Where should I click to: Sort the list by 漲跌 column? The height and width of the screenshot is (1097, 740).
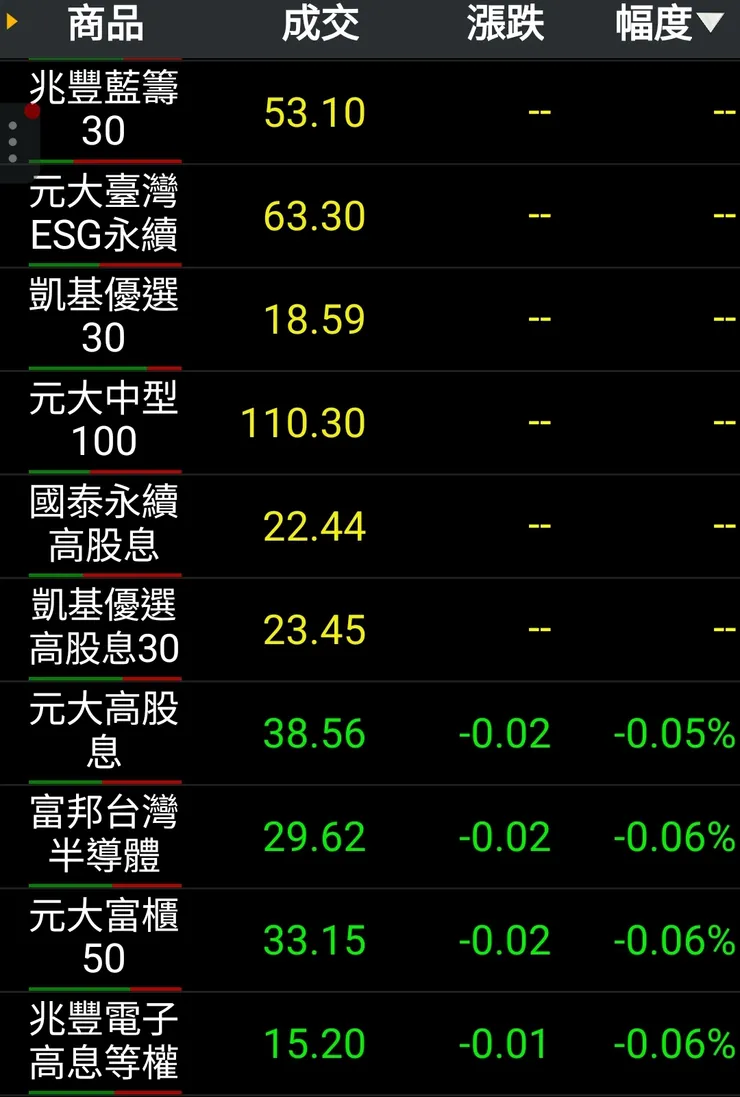tap(505, 25)
